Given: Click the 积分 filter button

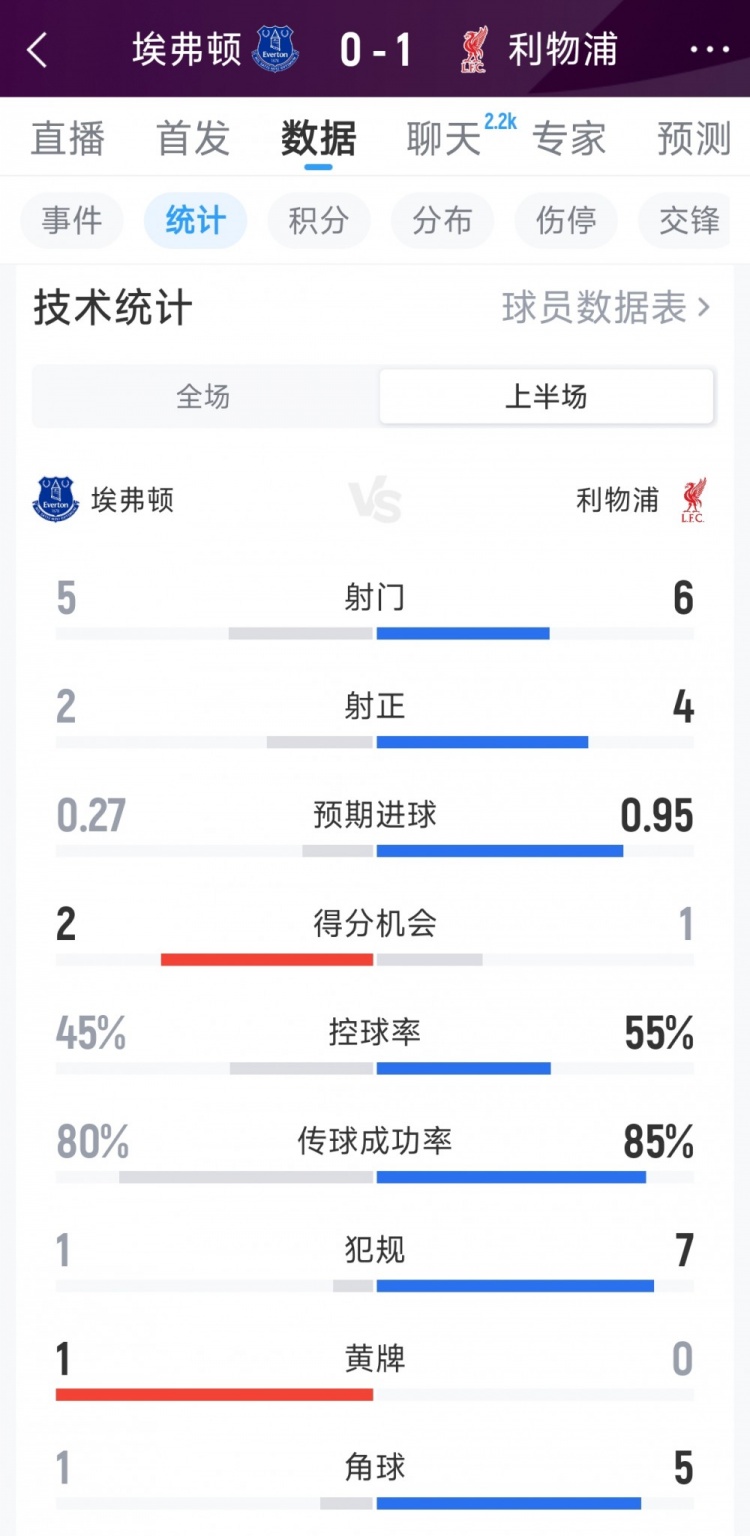Looking at the screenshot, I should pos(318,221).
